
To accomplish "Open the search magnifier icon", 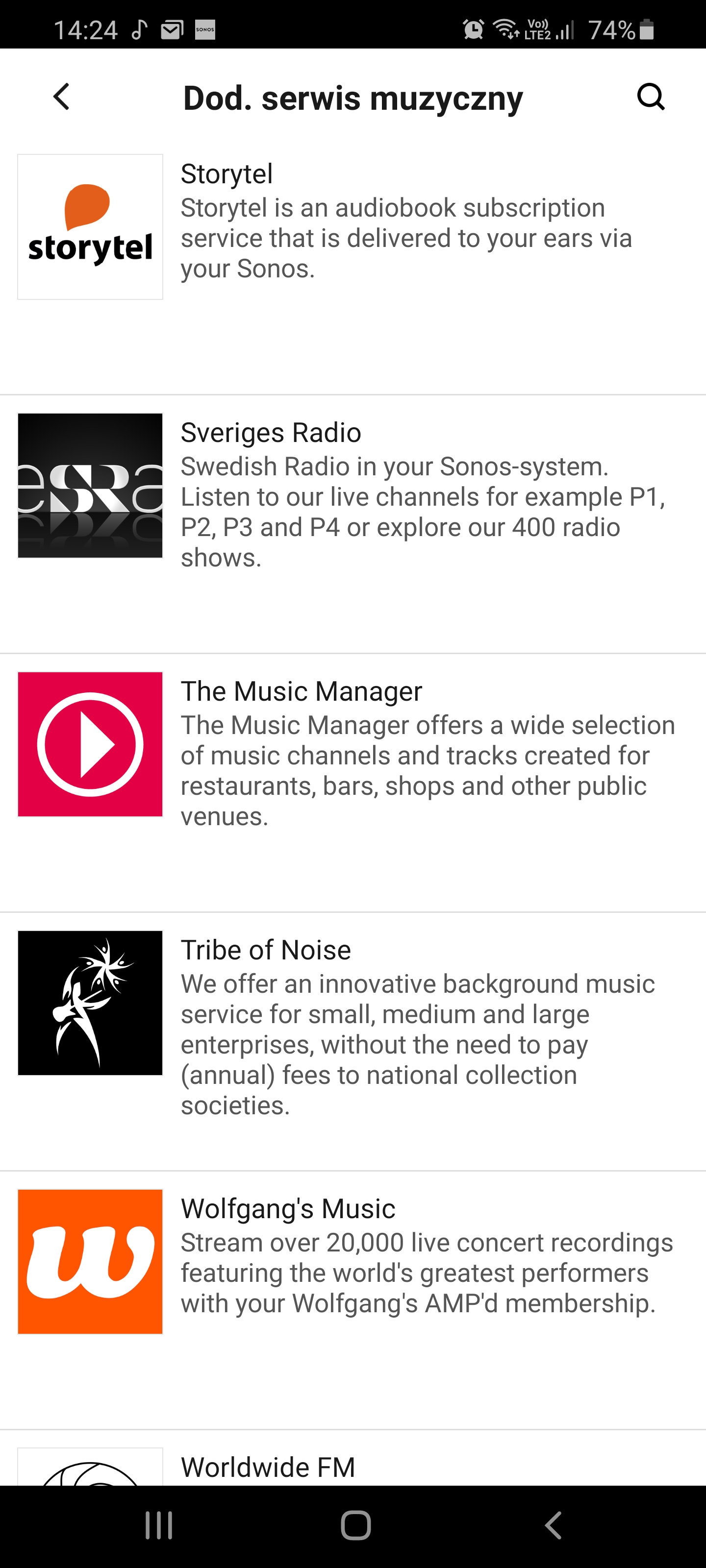I will click(x=651, y=97).
